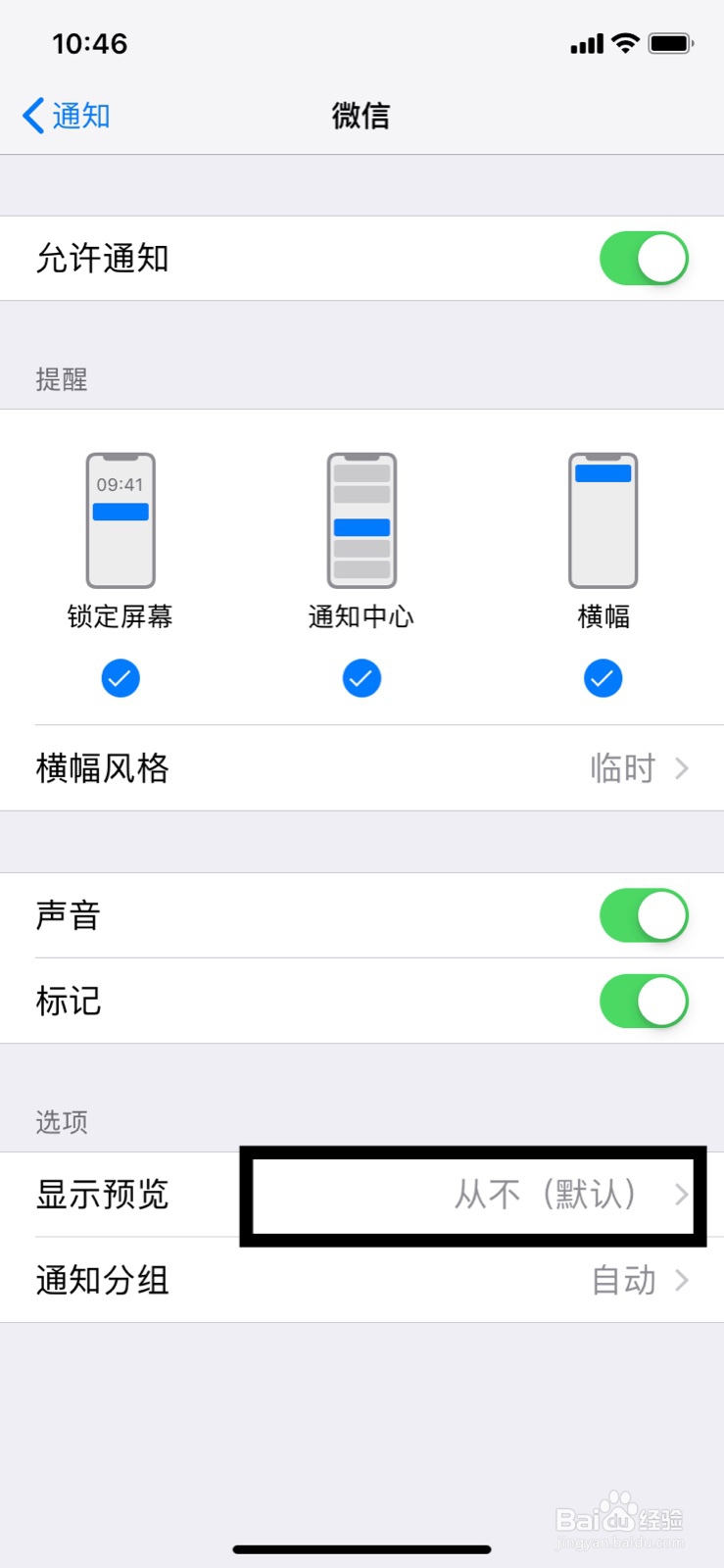Select the 锁定屏幕 preview icon

coord(120,519)
